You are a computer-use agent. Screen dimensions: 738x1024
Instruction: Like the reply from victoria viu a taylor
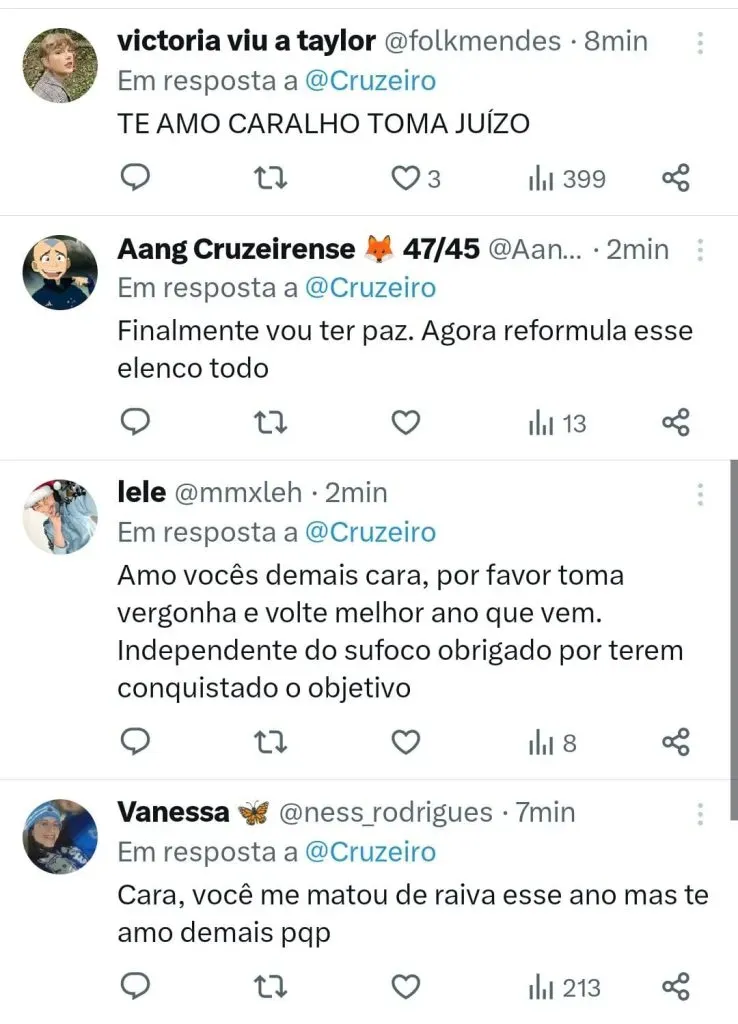click(405, 179)
